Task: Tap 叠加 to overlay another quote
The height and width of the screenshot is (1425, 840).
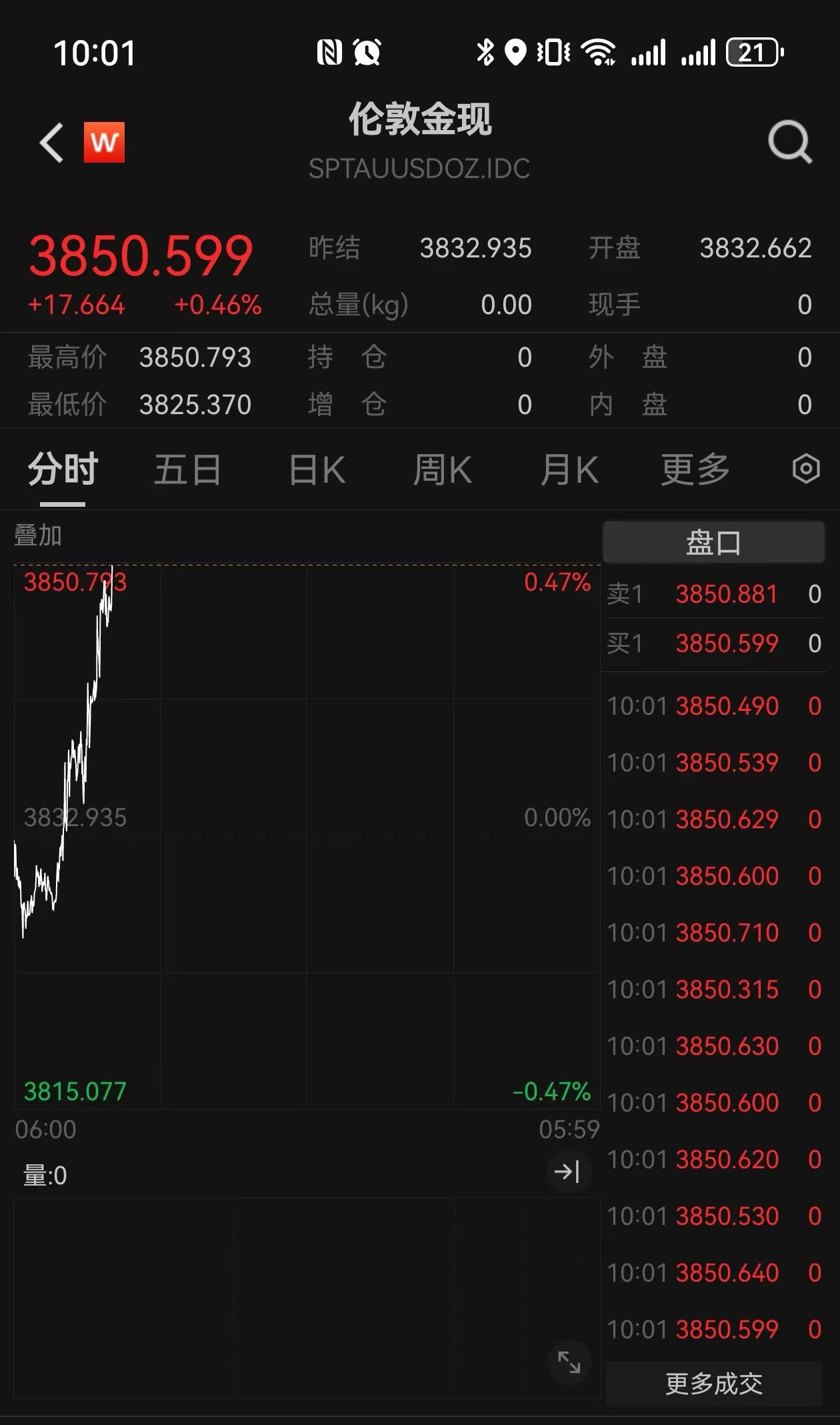Action: pos(38,535)
